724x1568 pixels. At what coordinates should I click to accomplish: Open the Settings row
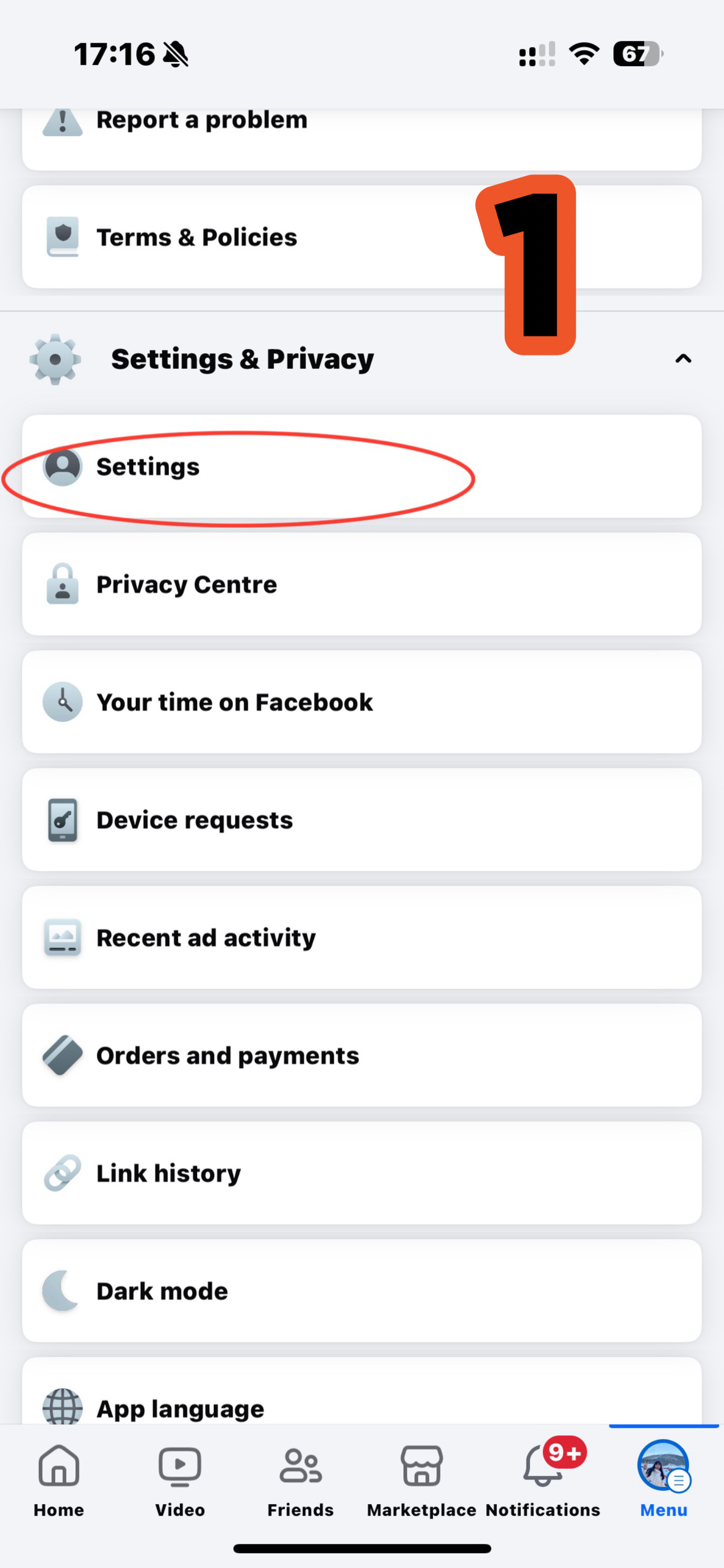point(361,467)
